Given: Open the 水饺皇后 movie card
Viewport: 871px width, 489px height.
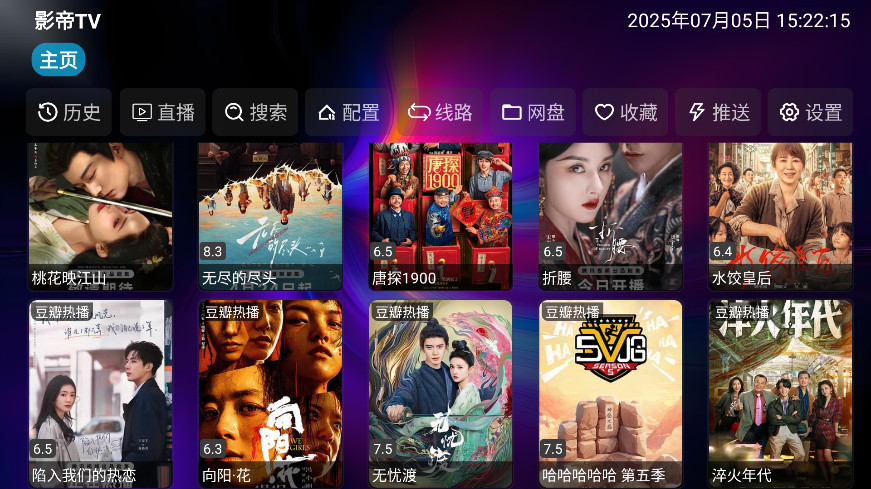Looking at the screenshot, I should 781,215.
